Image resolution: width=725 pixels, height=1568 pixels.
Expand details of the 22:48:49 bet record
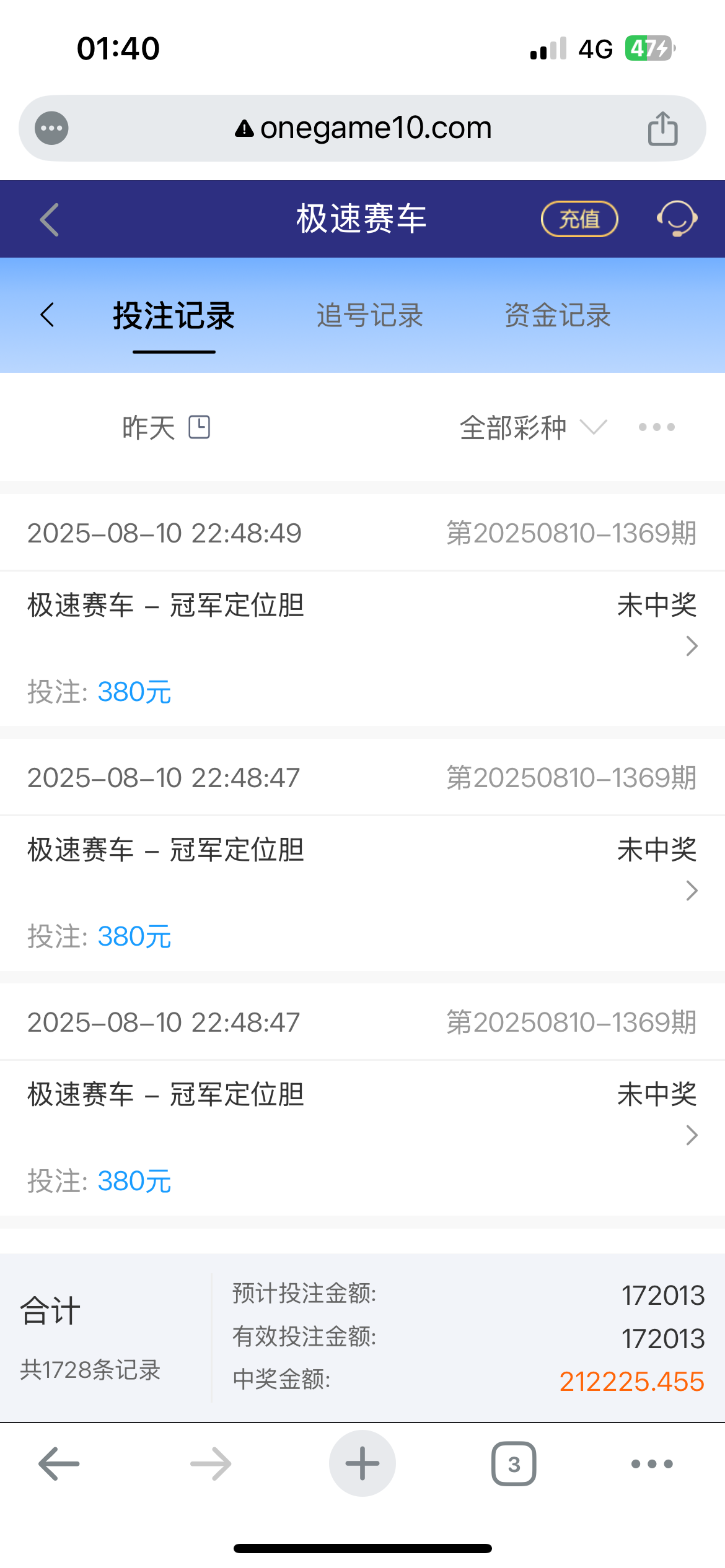(691, 646)
